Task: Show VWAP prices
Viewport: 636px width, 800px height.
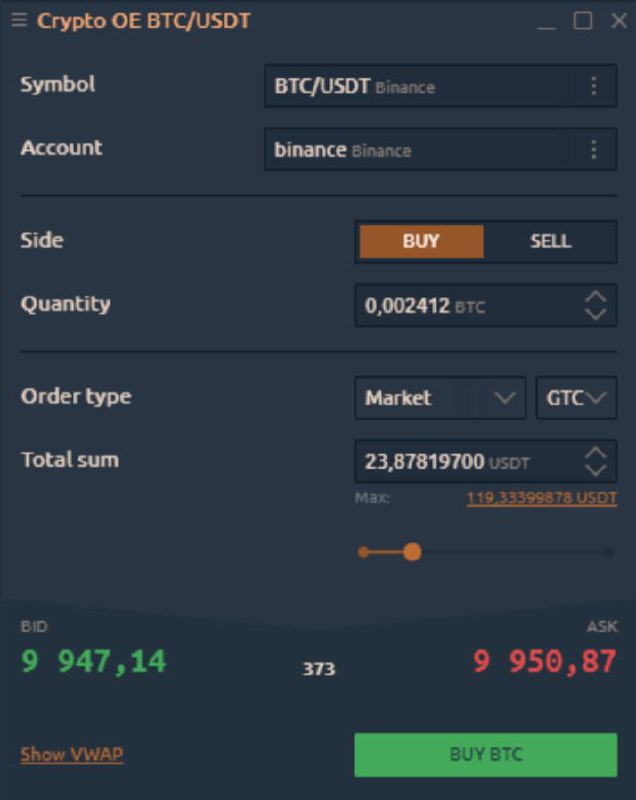Action: point(72,754)
